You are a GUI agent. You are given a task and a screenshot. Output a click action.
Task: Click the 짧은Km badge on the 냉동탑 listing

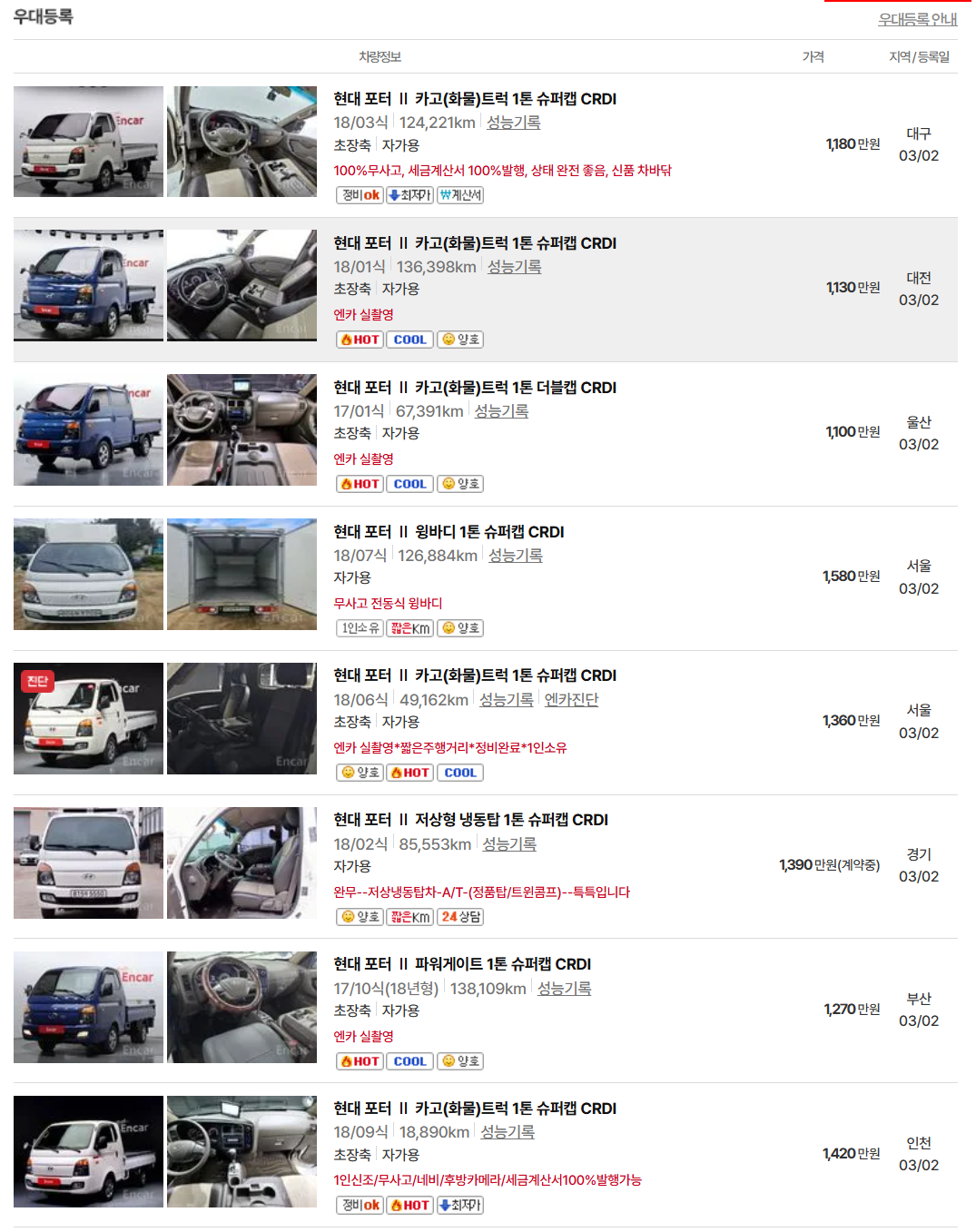click(409, 916)
